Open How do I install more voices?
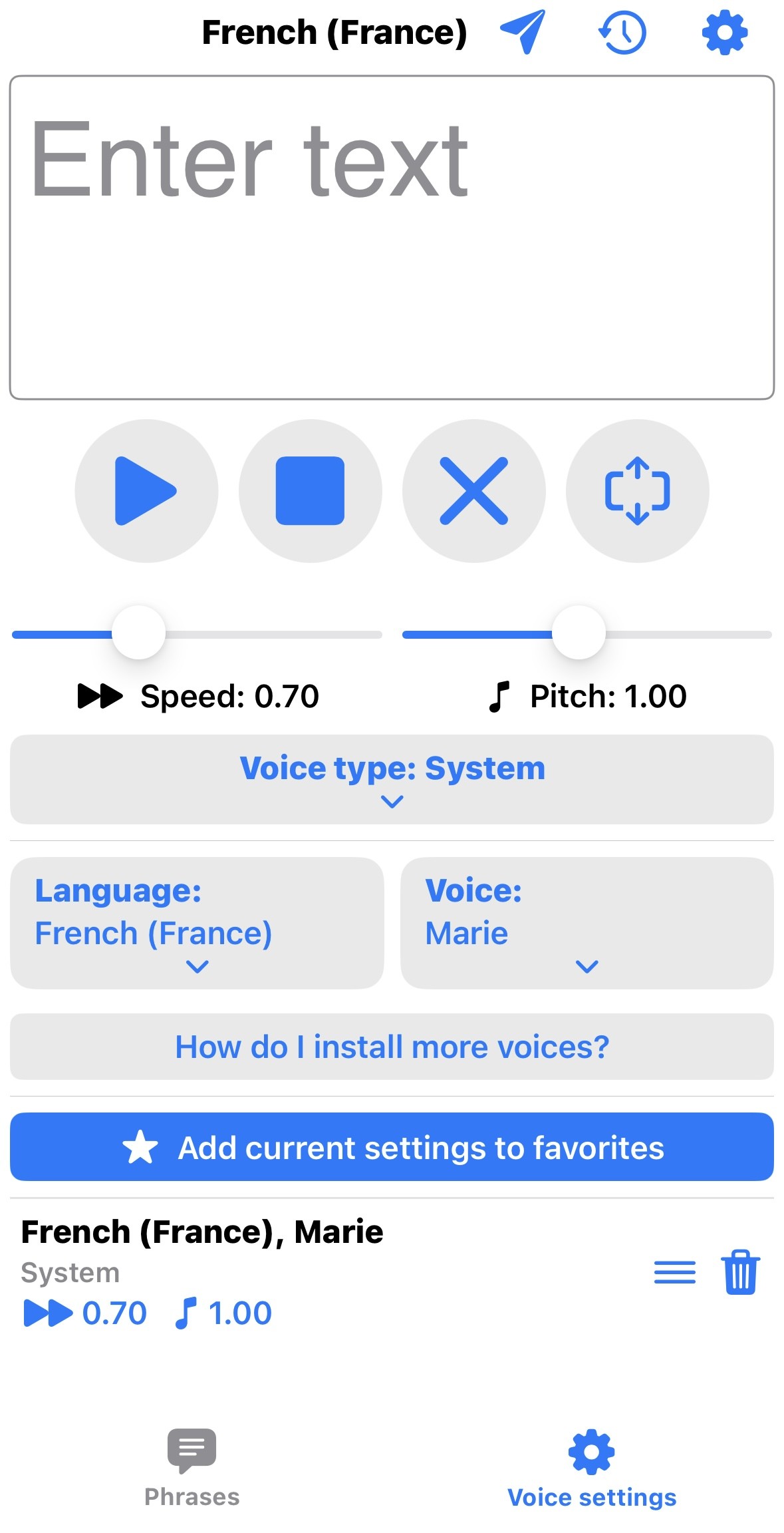Screen dimensions: 784x1533 pos(392,1047)
